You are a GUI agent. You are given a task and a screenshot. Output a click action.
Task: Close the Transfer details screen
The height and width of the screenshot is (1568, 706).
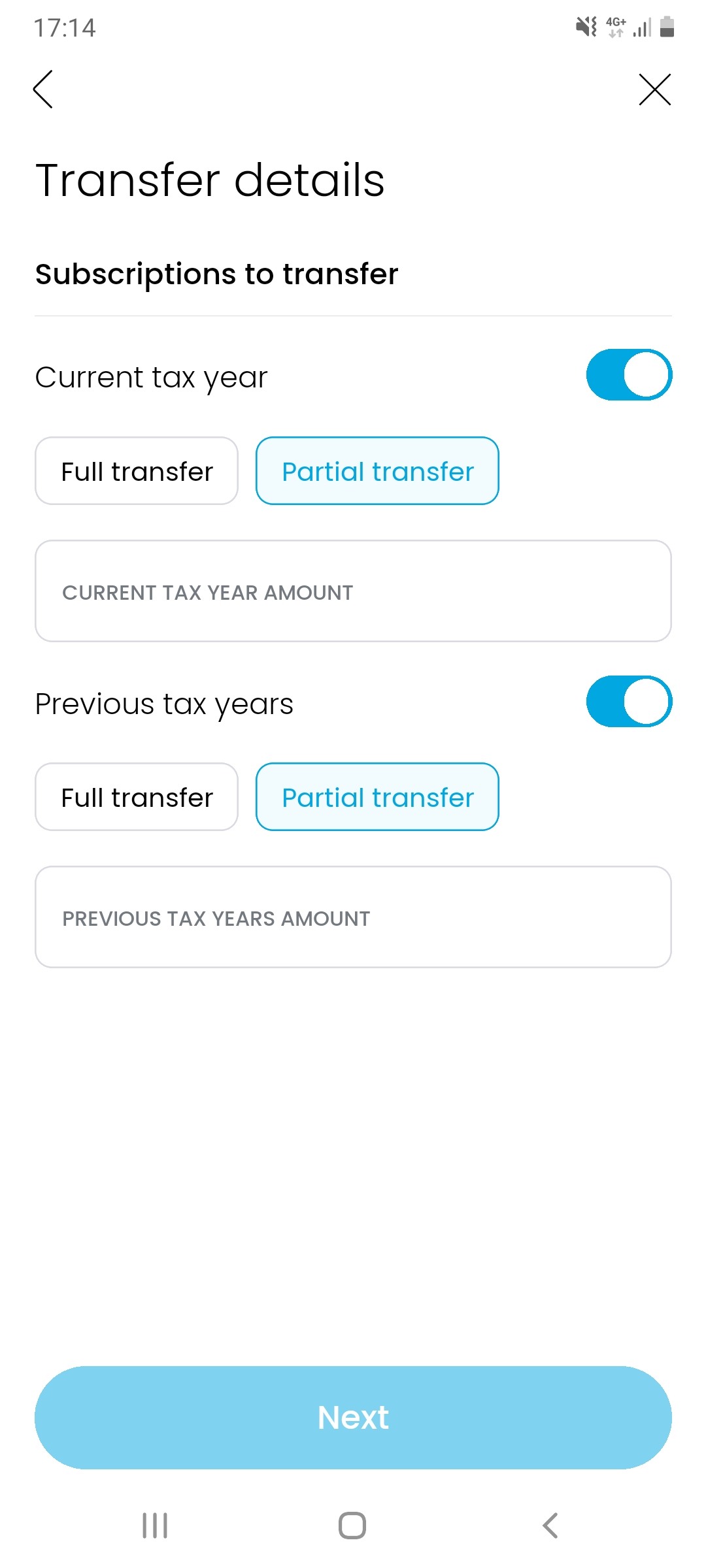coord(655,90)
